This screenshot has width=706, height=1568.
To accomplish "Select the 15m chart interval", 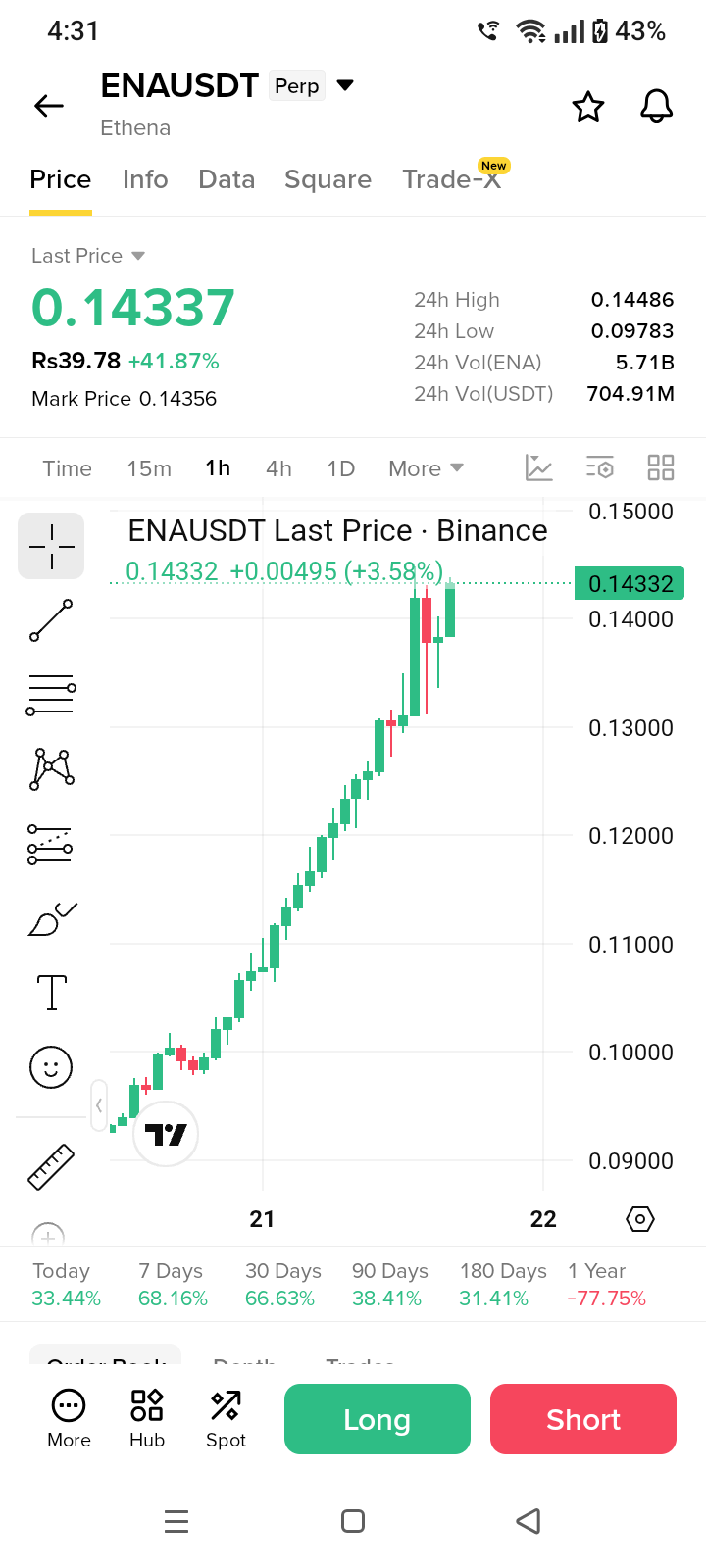I will (149, 468).
